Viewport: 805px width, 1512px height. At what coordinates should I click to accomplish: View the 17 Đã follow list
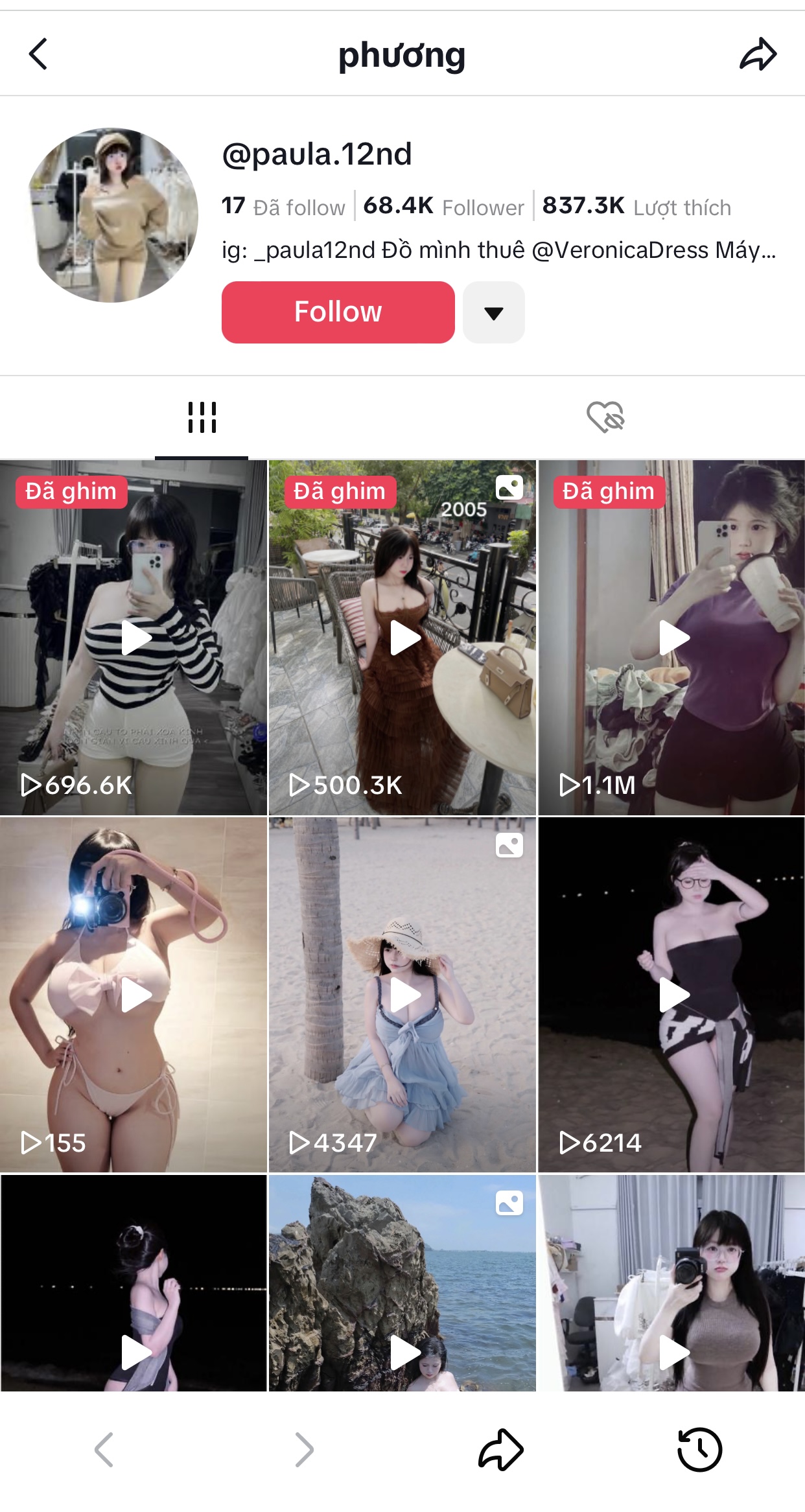click(x=283, y=207)
